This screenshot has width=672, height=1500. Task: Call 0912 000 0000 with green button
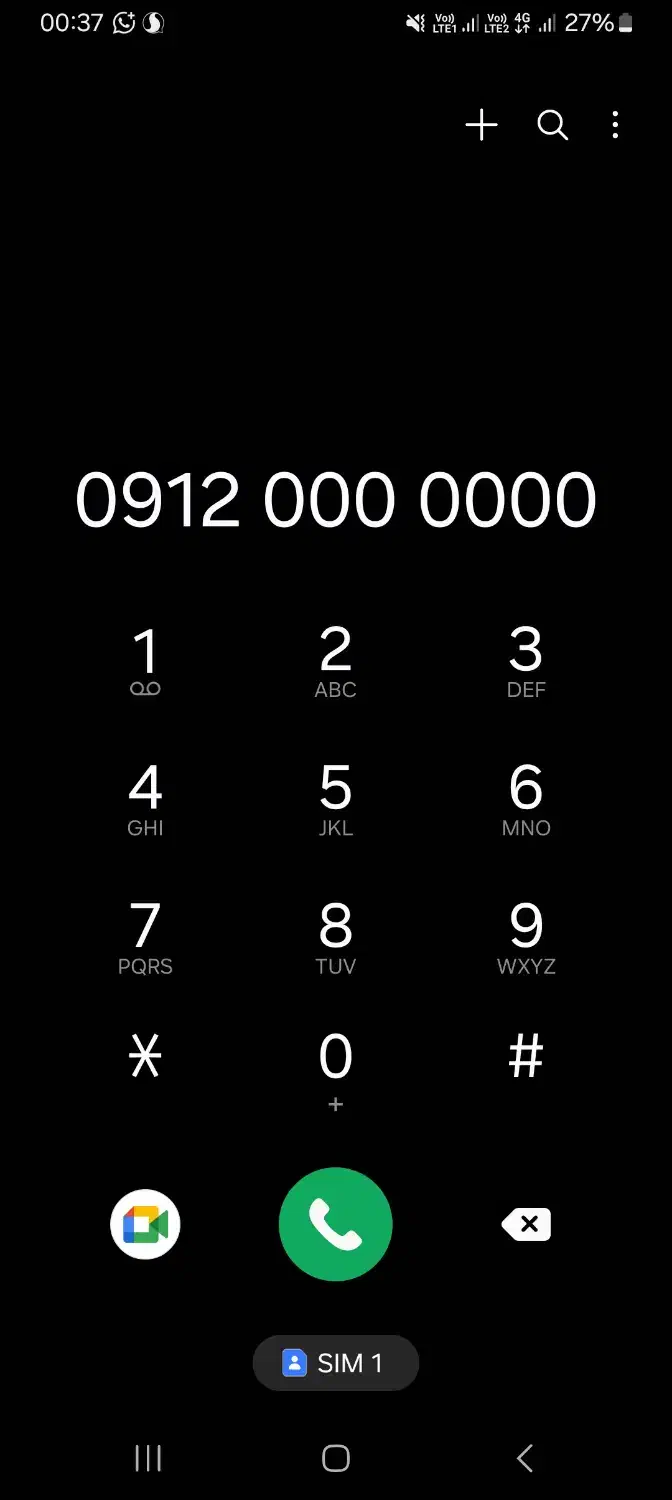(335, 1224)
